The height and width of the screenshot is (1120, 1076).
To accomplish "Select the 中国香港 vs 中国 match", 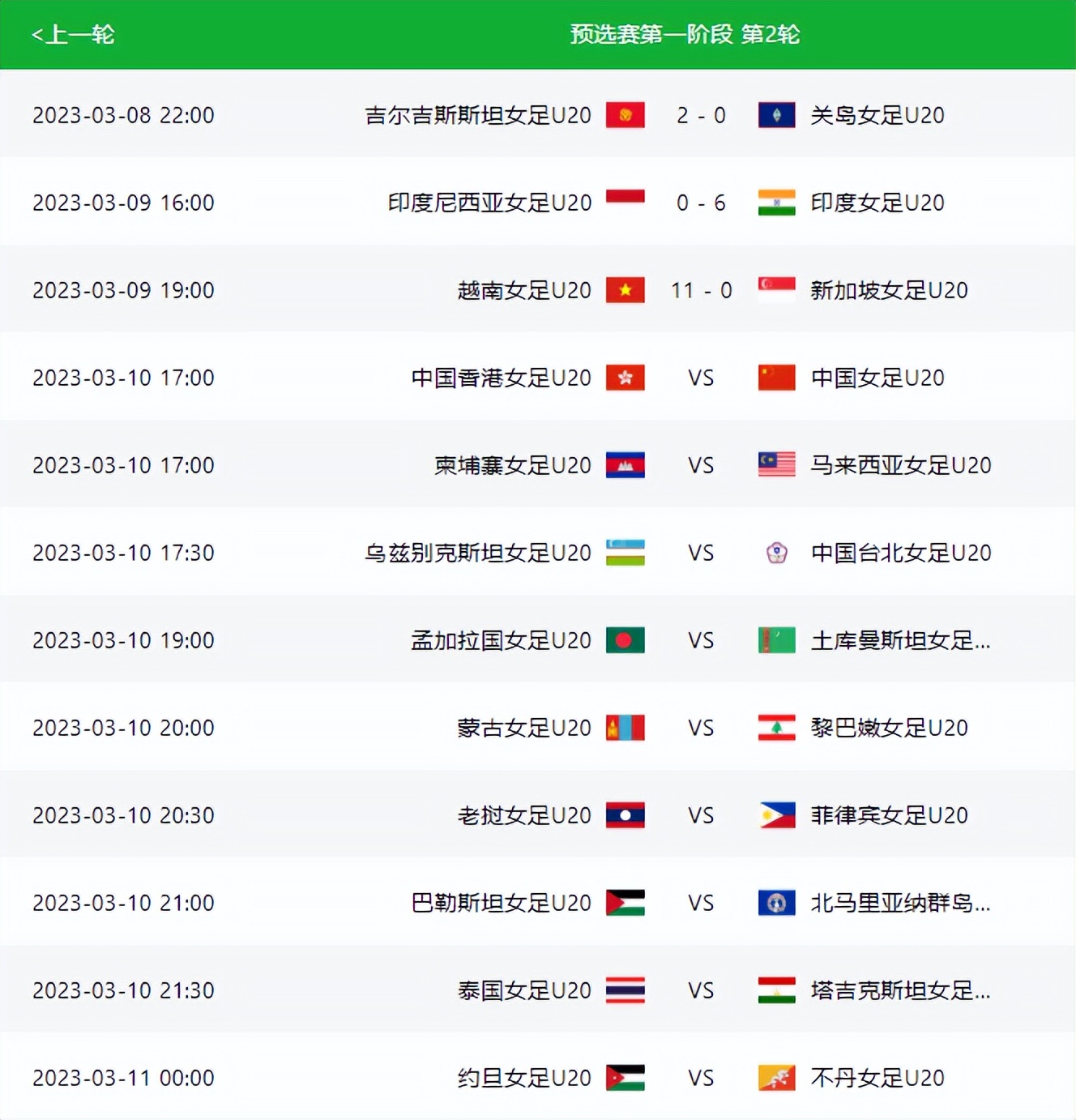I will (701, 378).
